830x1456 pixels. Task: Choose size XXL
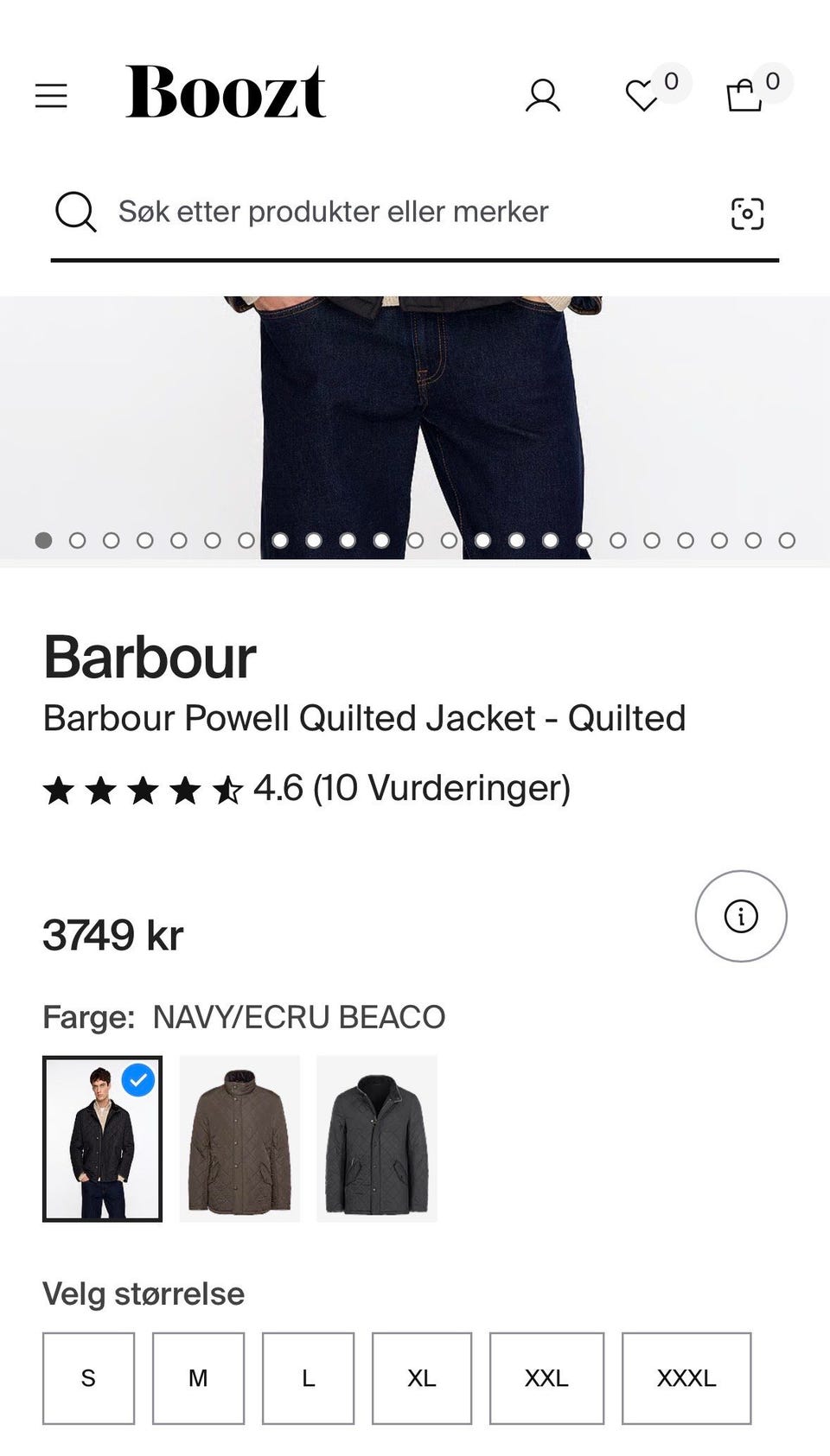click(x=546, y=1378)
